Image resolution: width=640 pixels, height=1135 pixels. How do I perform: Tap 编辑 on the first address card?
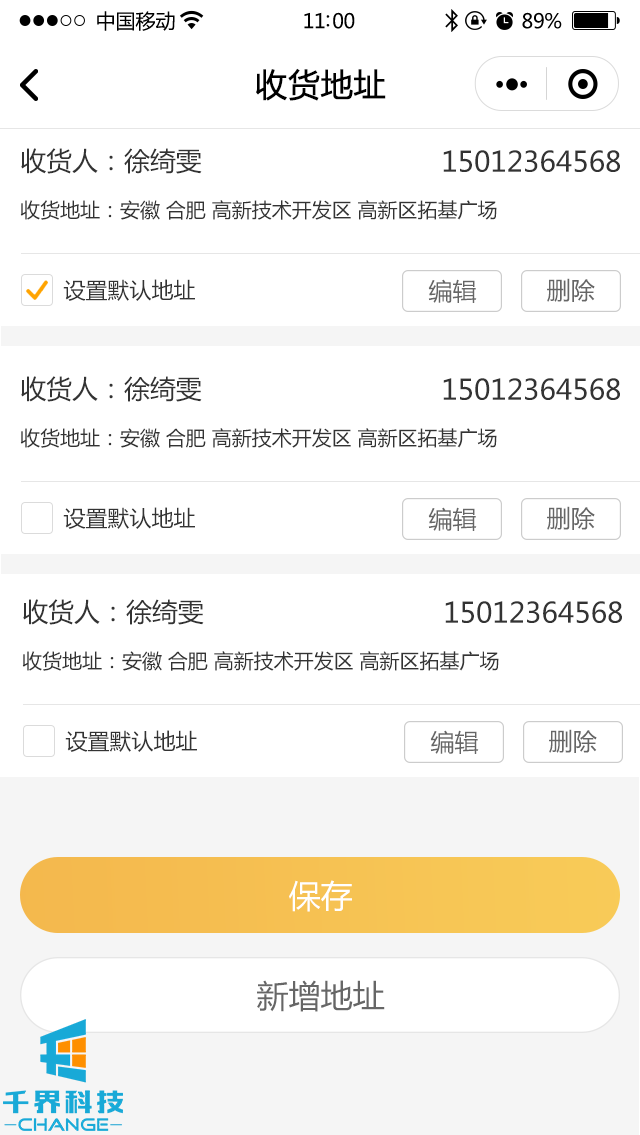pos(452,291)
